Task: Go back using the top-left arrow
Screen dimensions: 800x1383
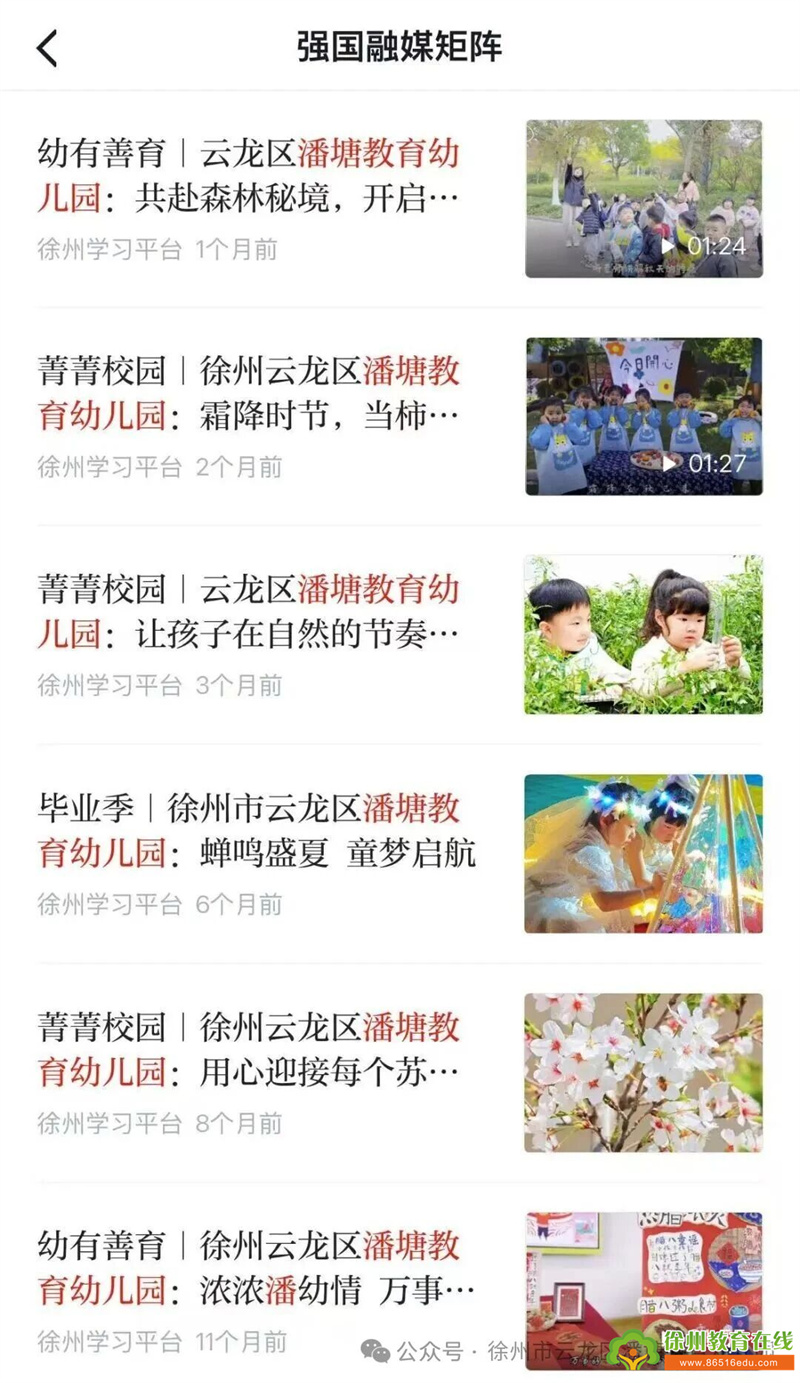Action: click(x=47, y=48)
